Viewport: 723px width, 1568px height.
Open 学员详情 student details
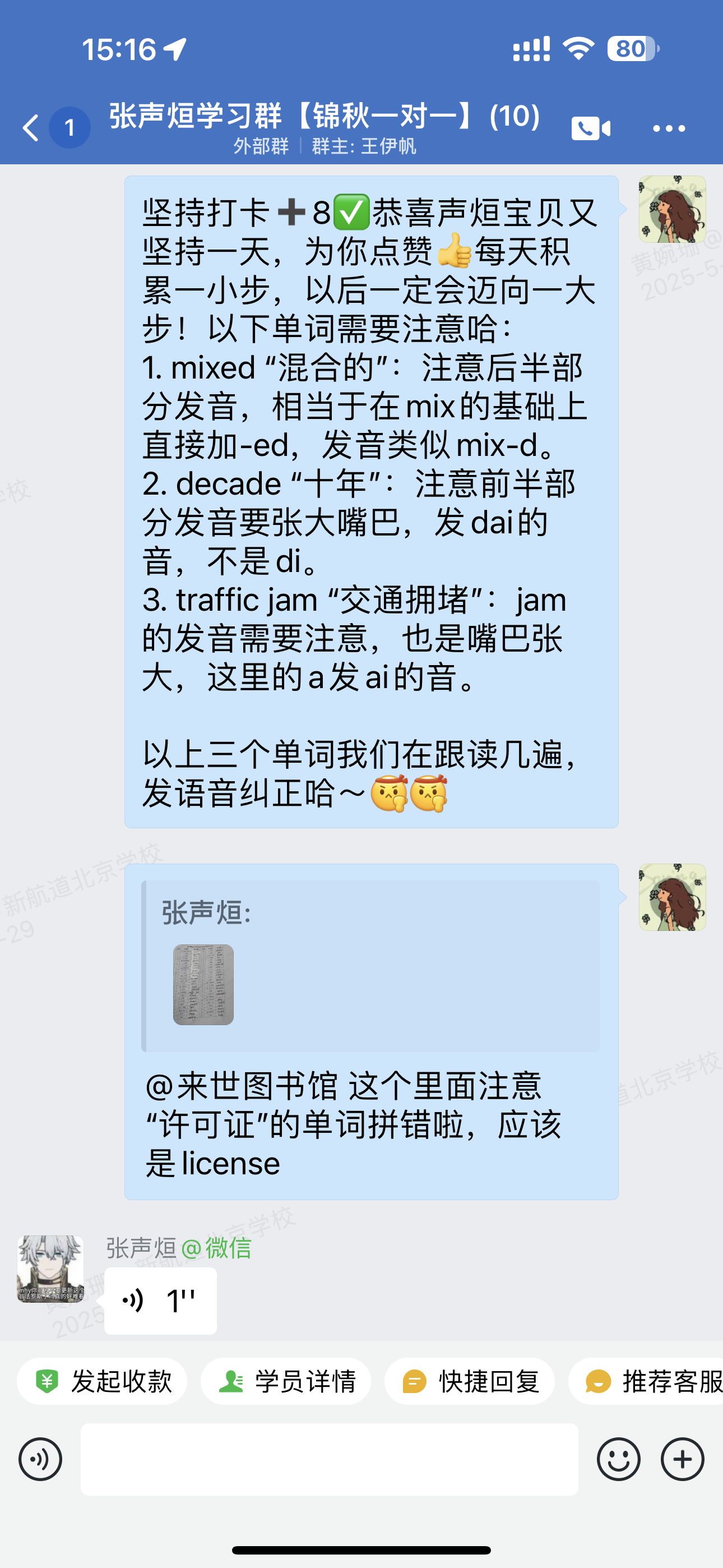(x=286, y=1381)
